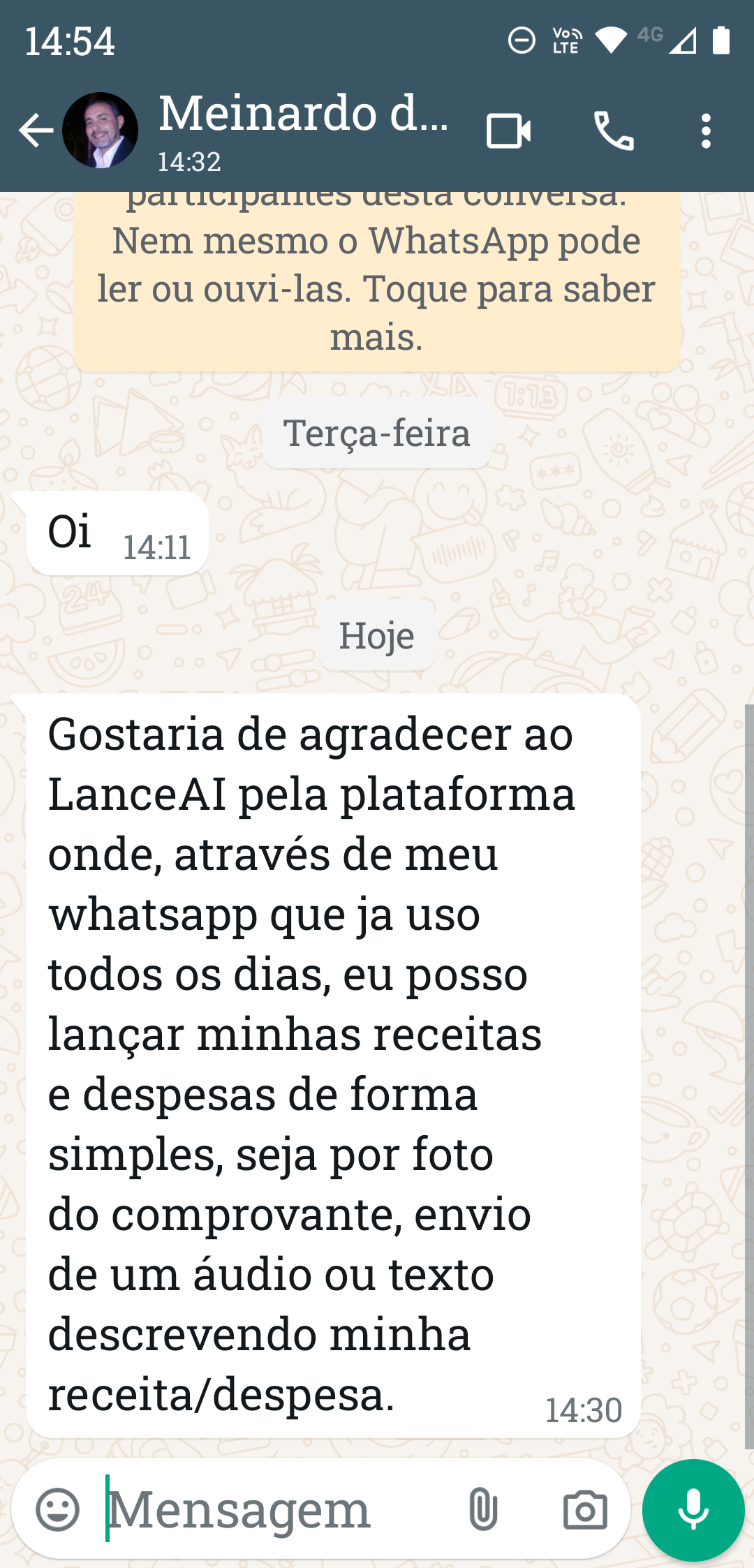Screen dimensions: 754x1568
Task: Tap the microphone voice message button
Action: coord(693,1509)
